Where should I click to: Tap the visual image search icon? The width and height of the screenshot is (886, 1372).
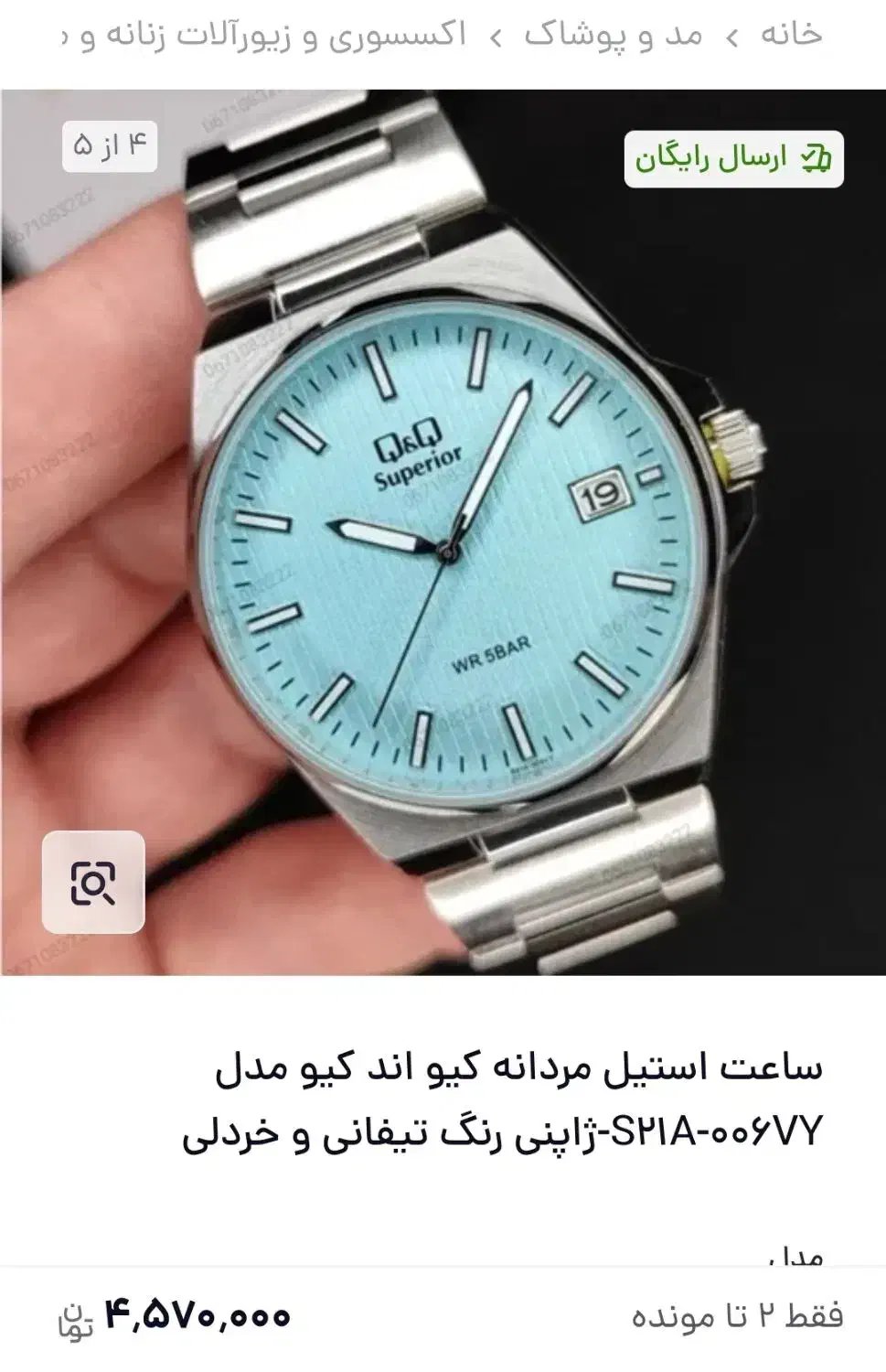click(x=93, y=882)
